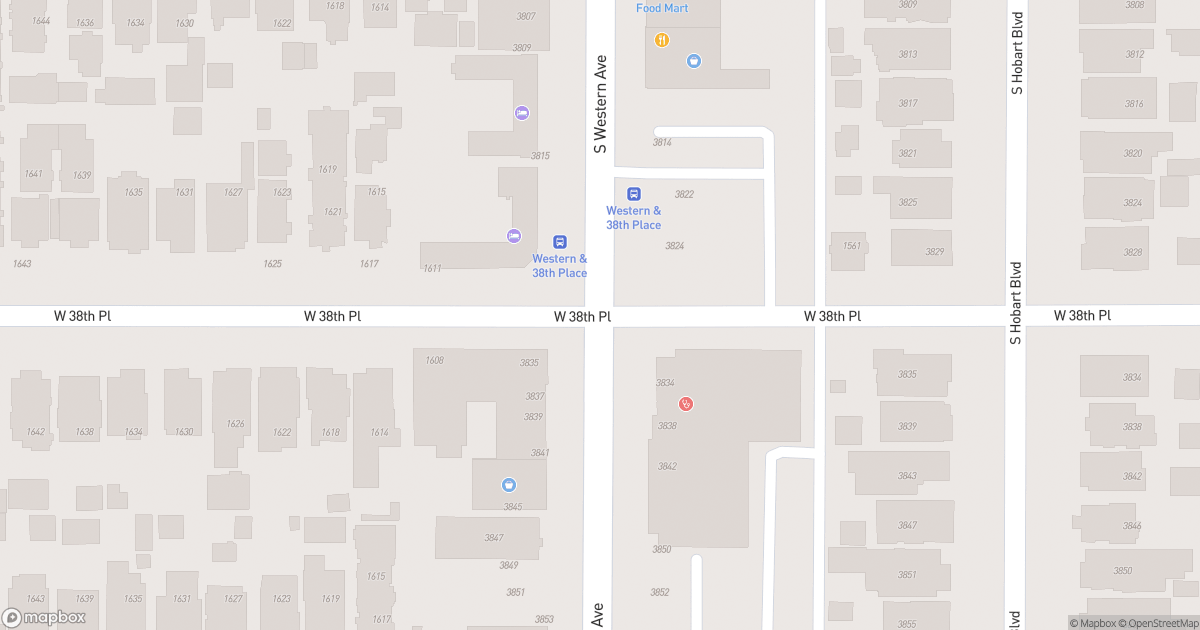Tap the bus stop icon beside building 3822
Viewport: 1200px width, 630px height.
(x=633, y=194)
